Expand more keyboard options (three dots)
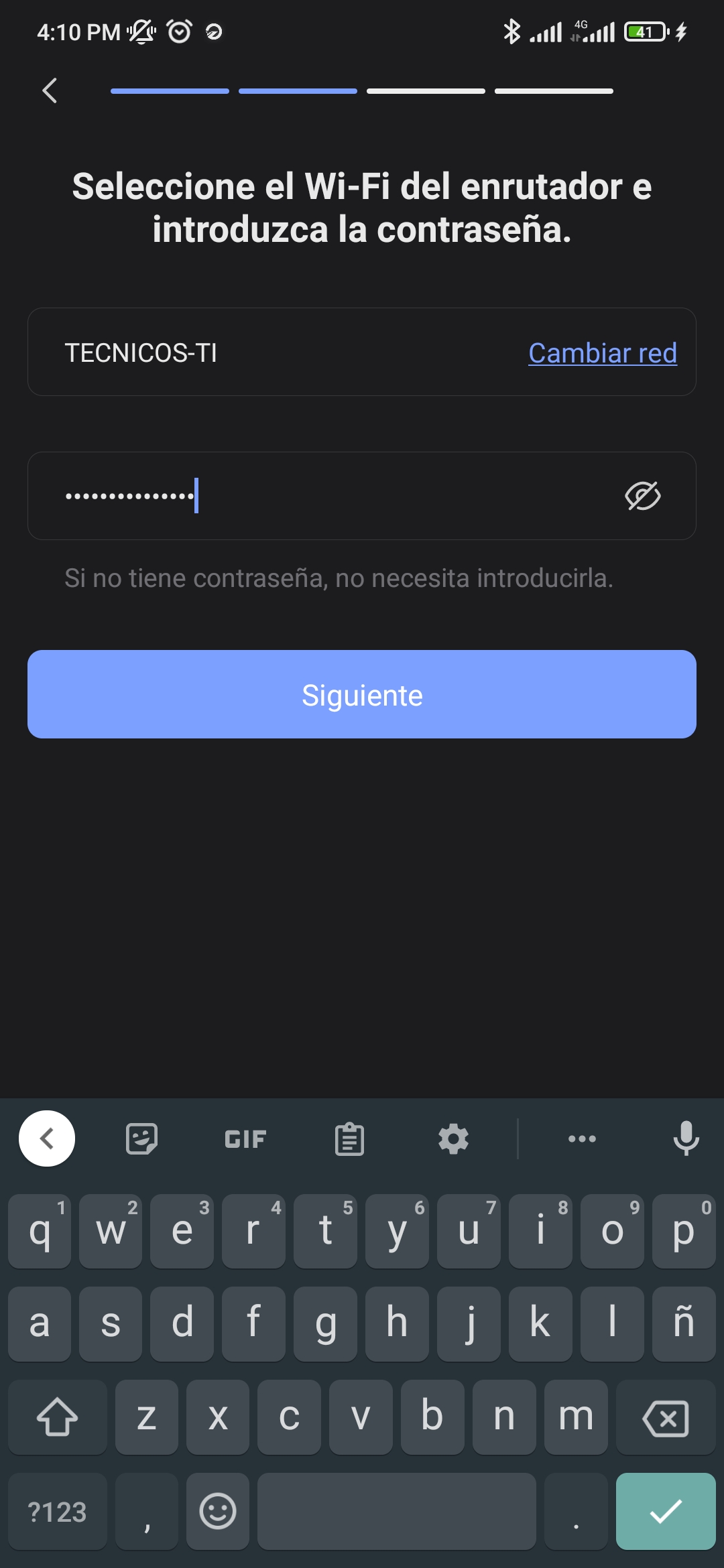This screenshot has height=1568, width=724. [582, 1138]
